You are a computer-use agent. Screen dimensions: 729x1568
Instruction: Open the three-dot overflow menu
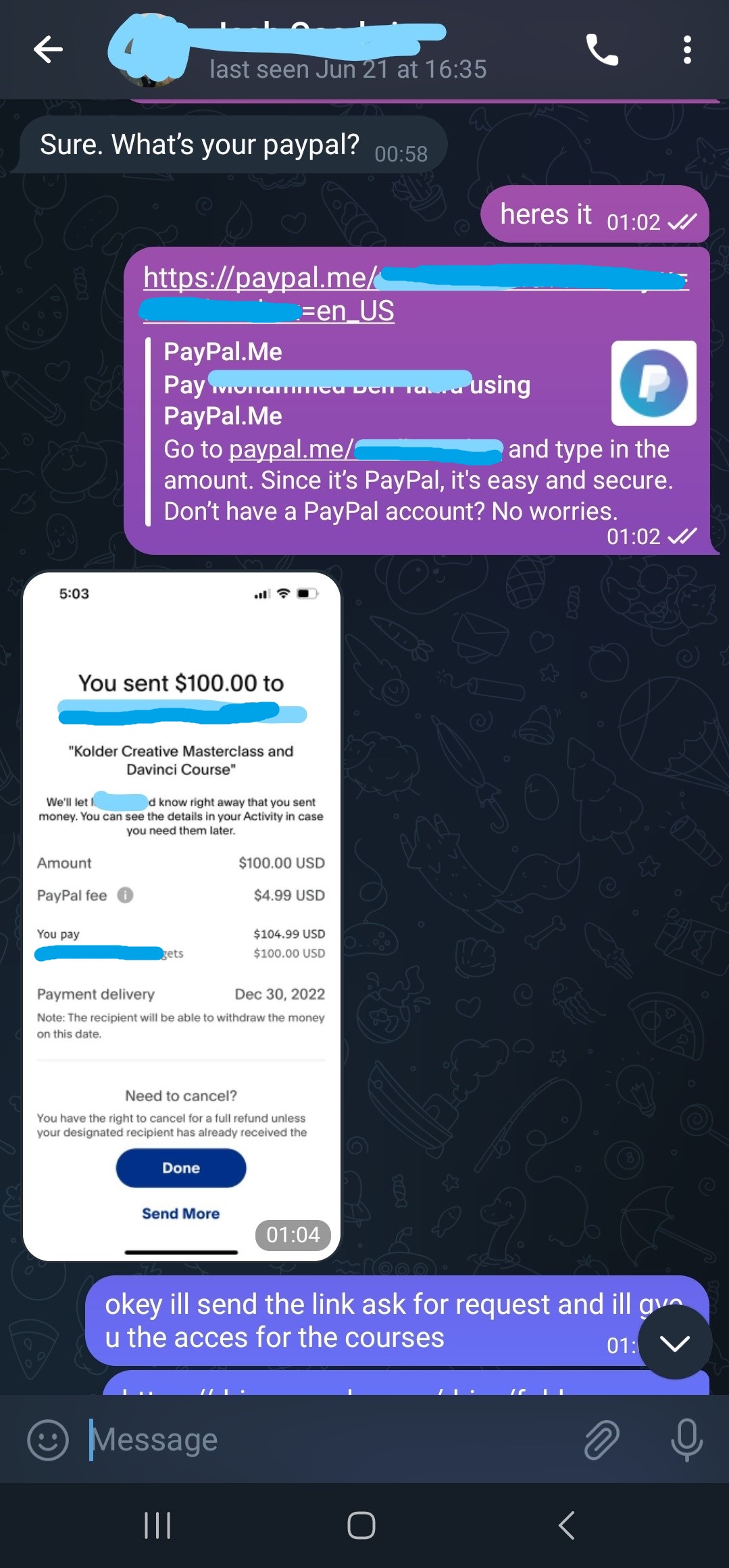(687, 49)
